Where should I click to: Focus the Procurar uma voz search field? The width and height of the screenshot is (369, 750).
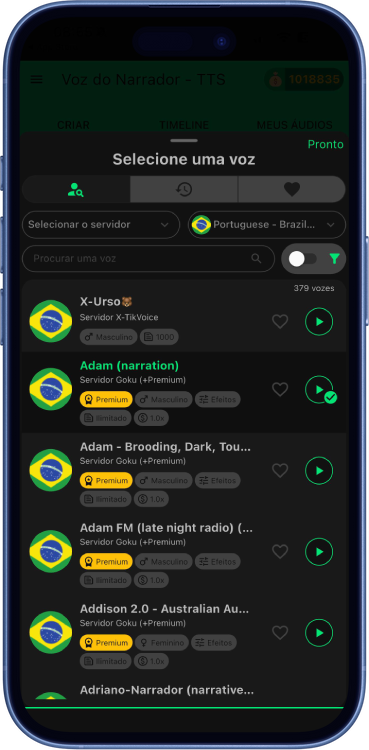tap(148, 259)
